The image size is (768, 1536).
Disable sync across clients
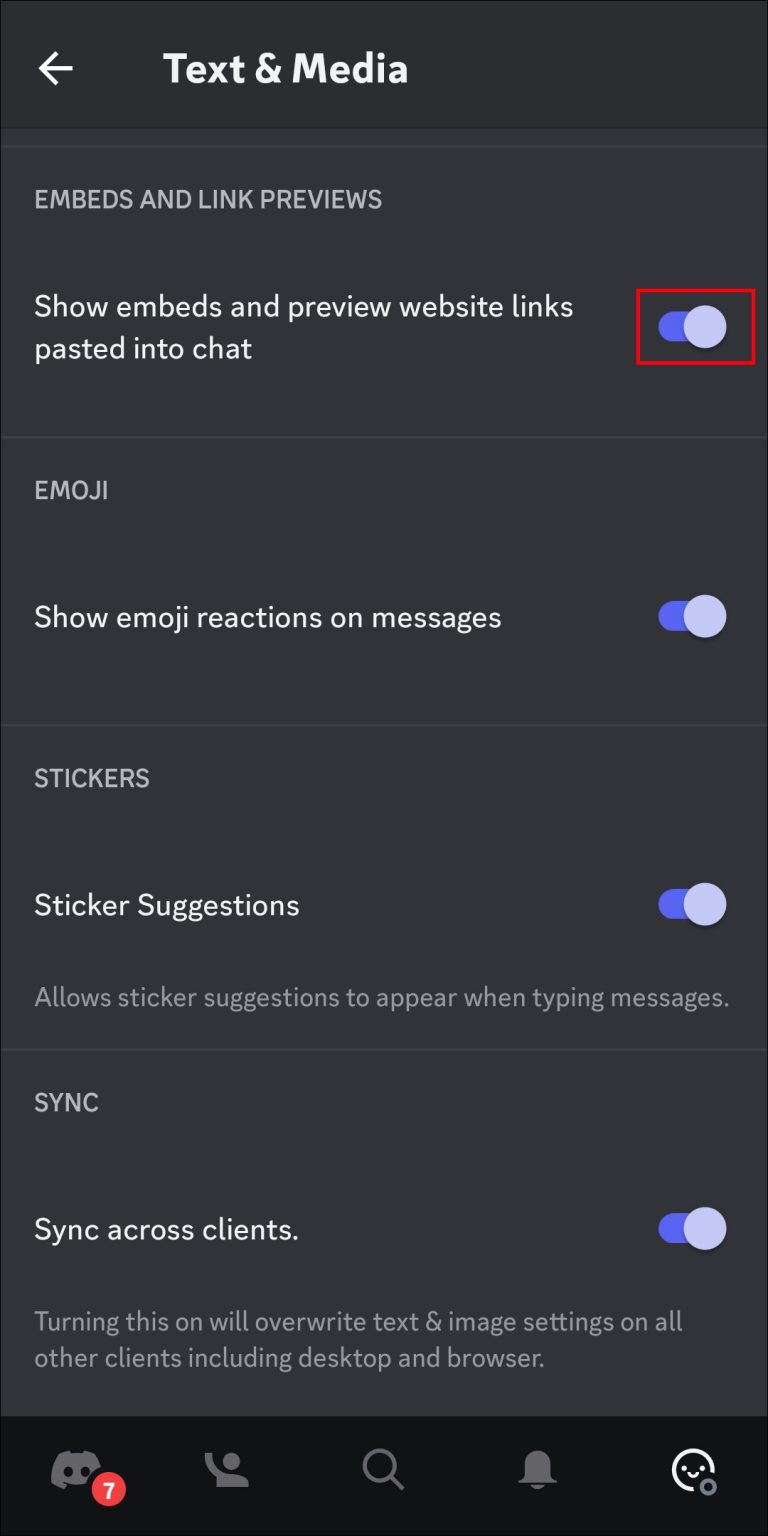pos(692,1228)
